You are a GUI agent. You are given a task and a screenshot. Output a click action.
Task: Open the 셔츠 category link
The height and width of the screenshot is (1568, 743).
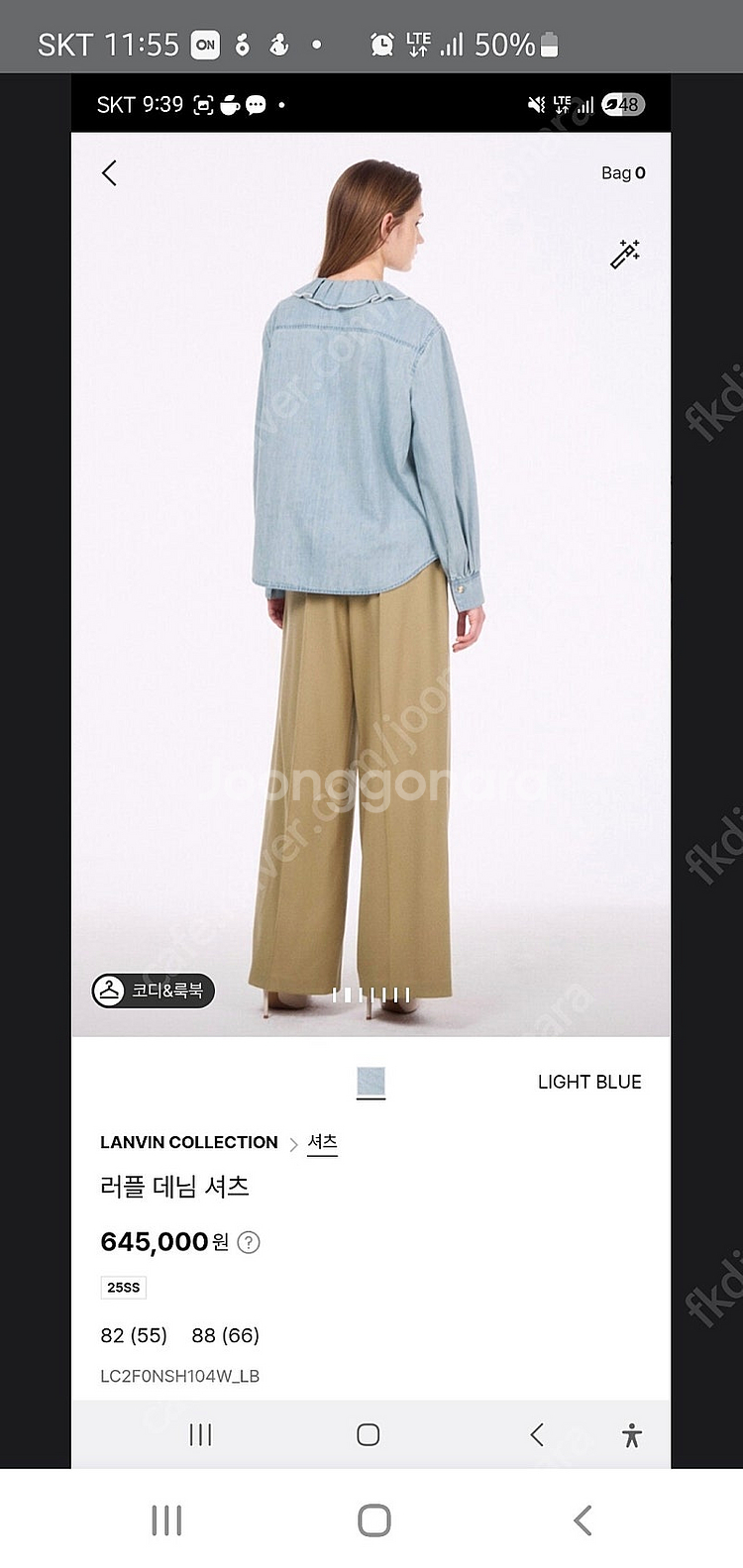(322, 1142)
